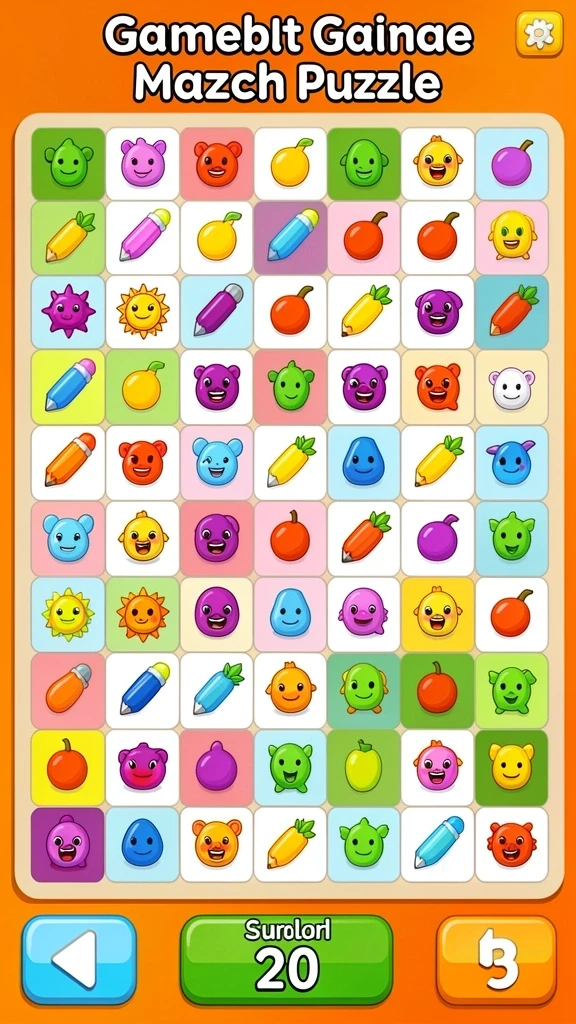Viewport: 576px width, 1024px height.
Task: Tap the orange button showing 3
Action: click(x=496, y=959)
